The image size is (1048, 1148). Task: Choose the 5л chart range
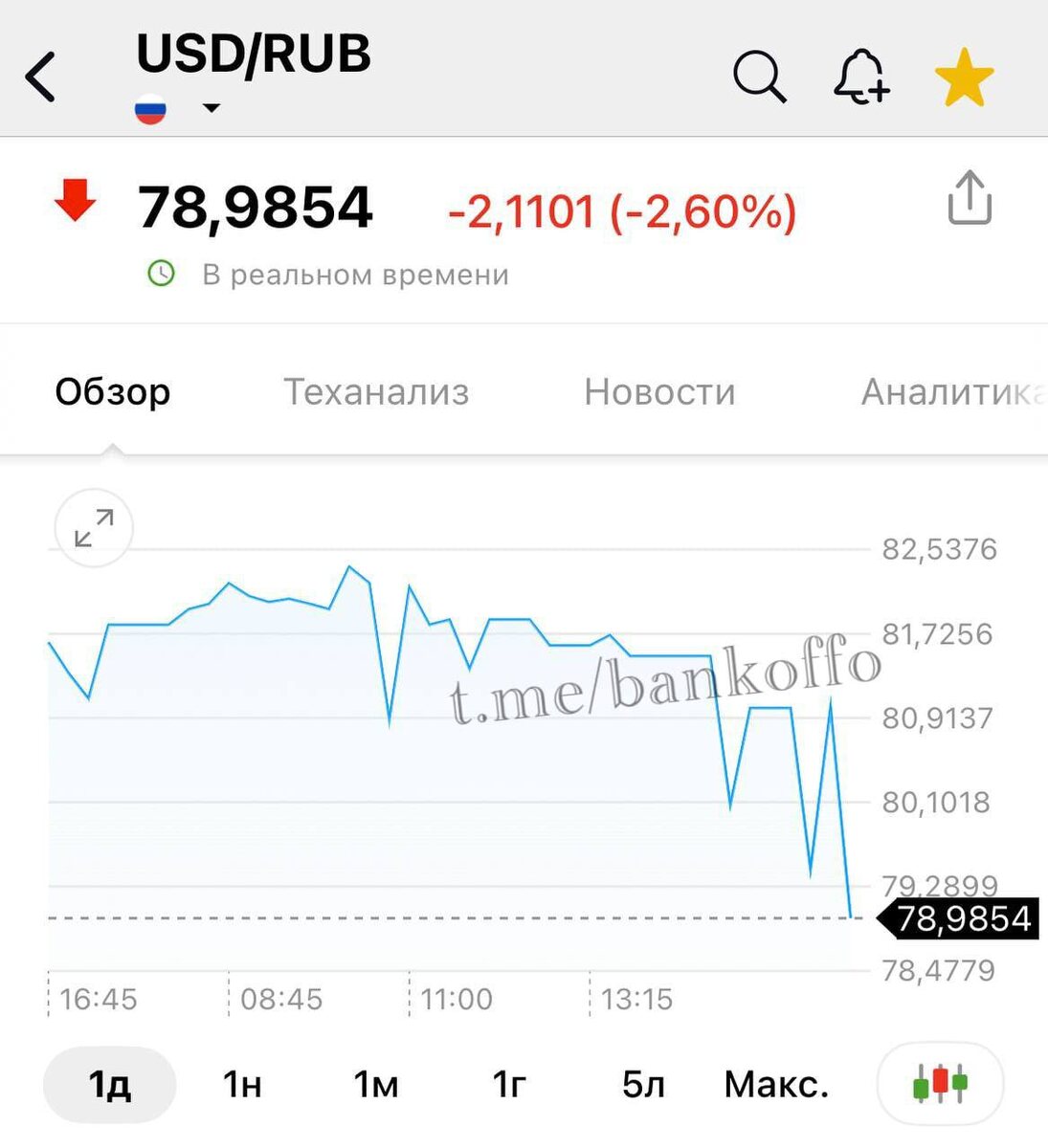pos(642,1085)
